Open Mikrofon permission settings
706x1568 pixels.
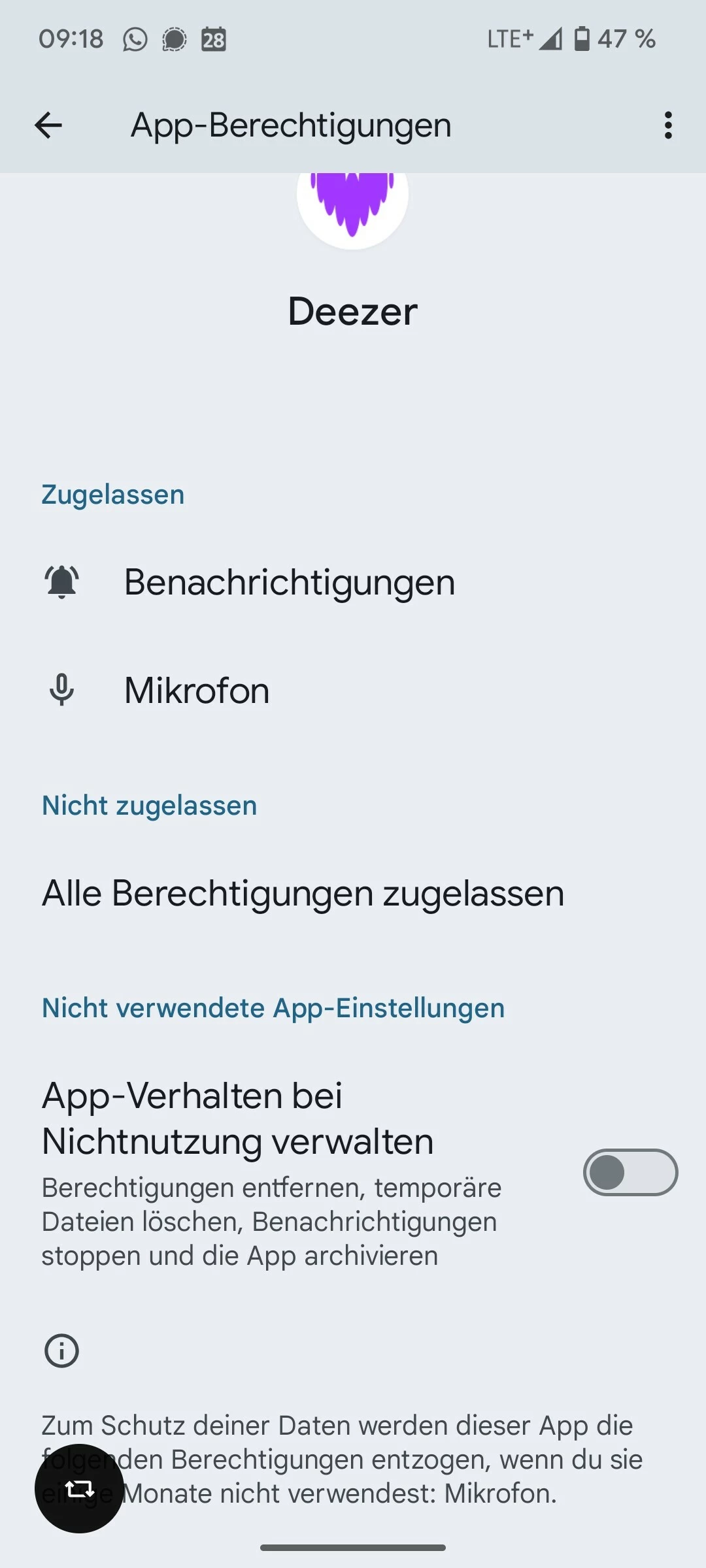pos(196,690)
